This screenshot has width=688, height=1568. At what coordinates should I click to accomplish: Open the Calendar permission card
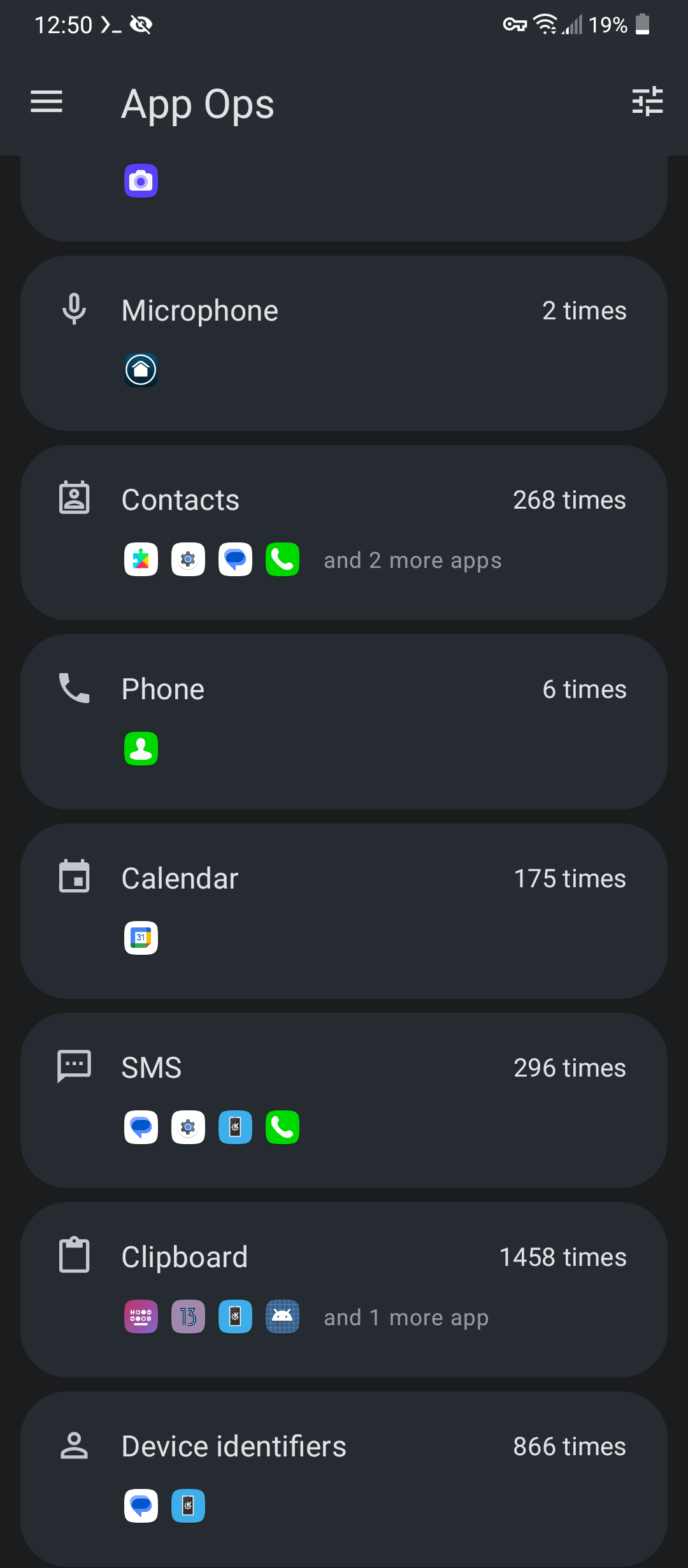(x=344, y=911)
